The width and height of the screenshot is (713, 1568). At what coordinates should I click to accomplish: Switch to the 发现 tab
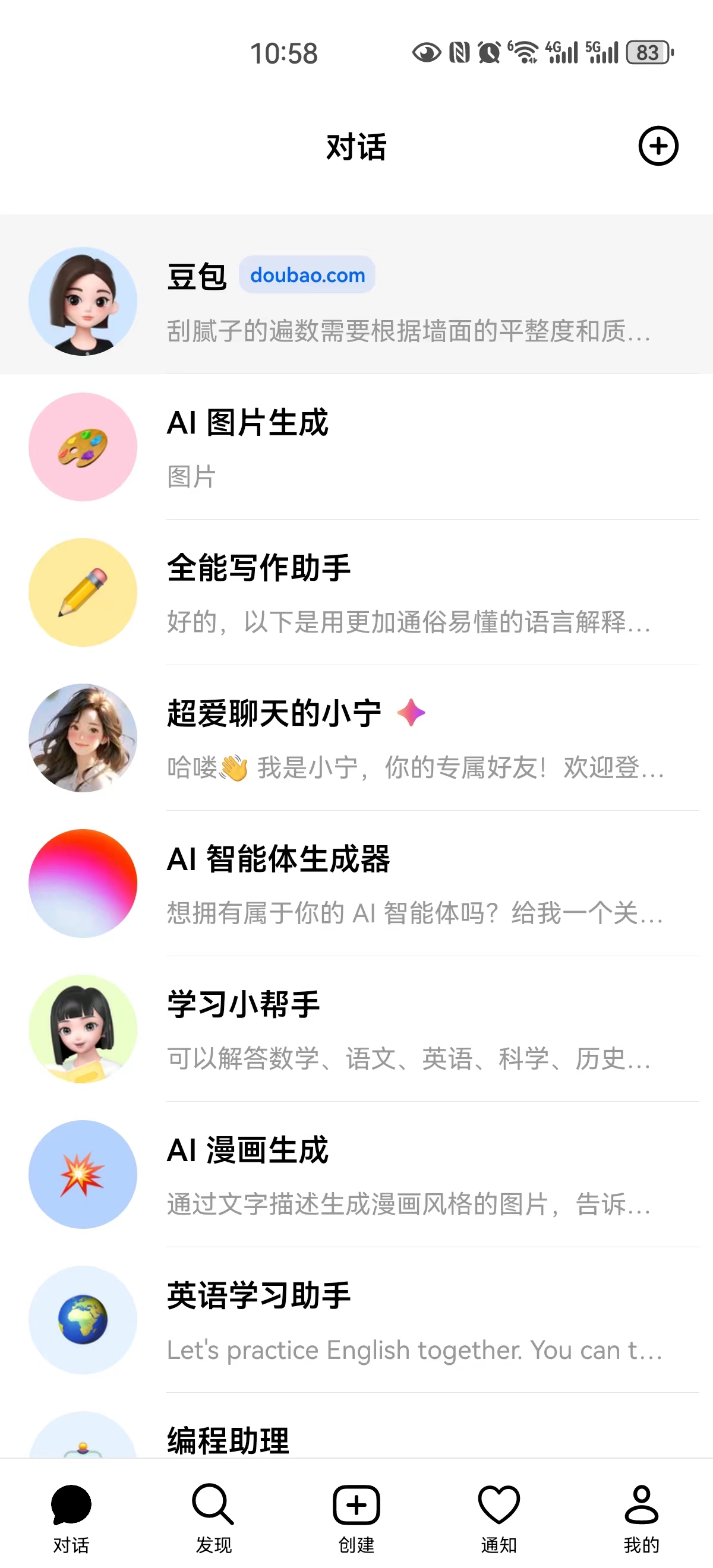(214, 1517)
